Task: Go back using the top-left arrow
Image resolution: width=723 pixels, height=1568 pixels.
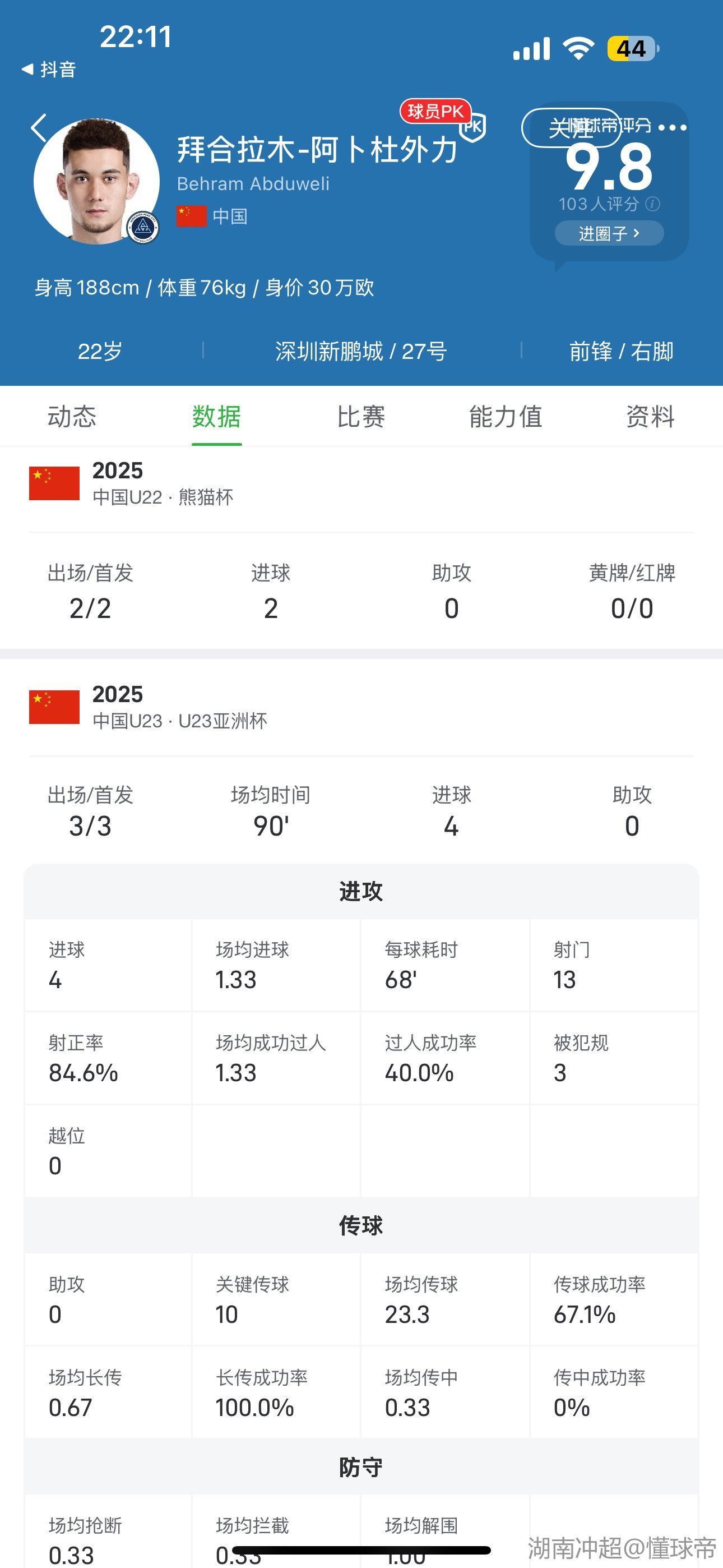Action: (39, 128)
